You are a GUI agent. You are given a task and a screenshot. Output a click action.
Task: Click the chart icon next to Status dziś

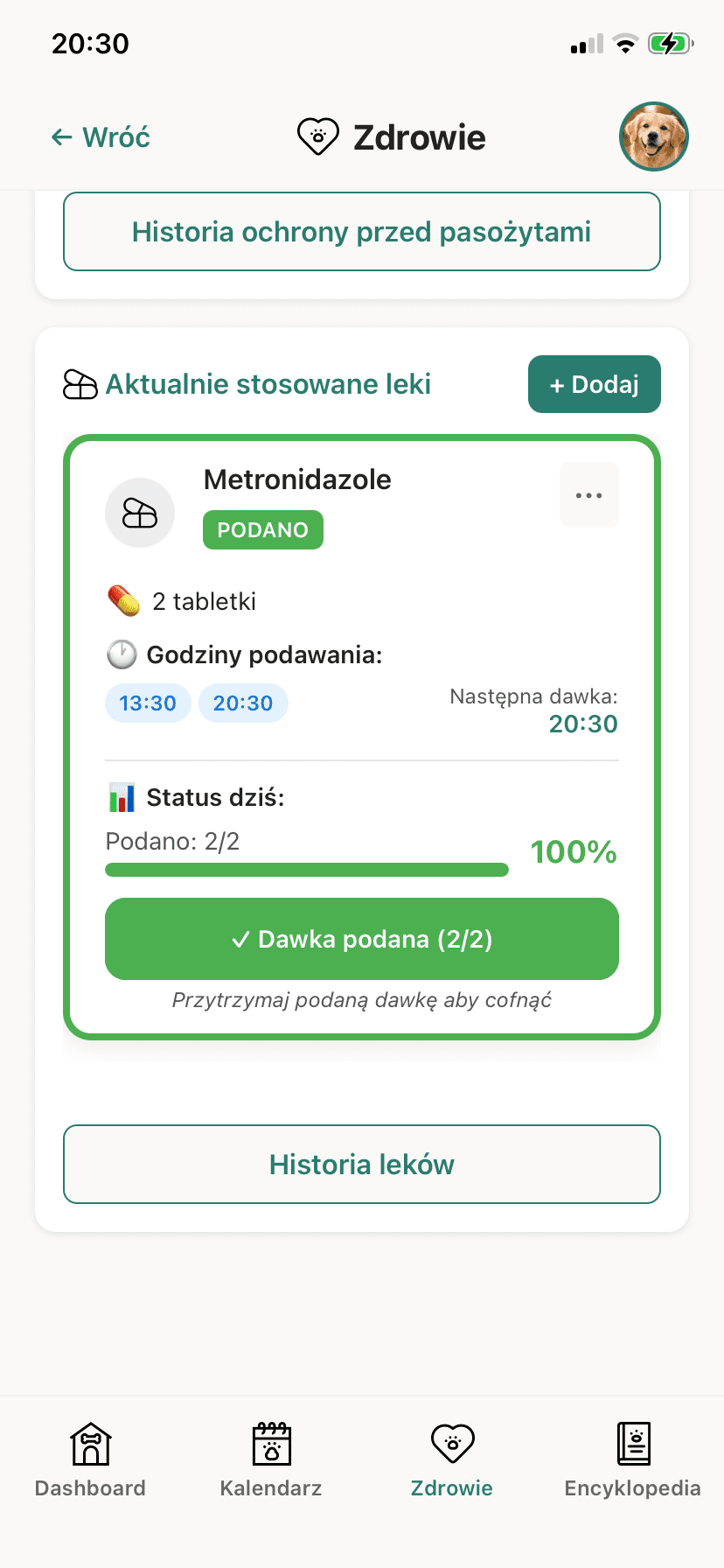click(122, 796)
